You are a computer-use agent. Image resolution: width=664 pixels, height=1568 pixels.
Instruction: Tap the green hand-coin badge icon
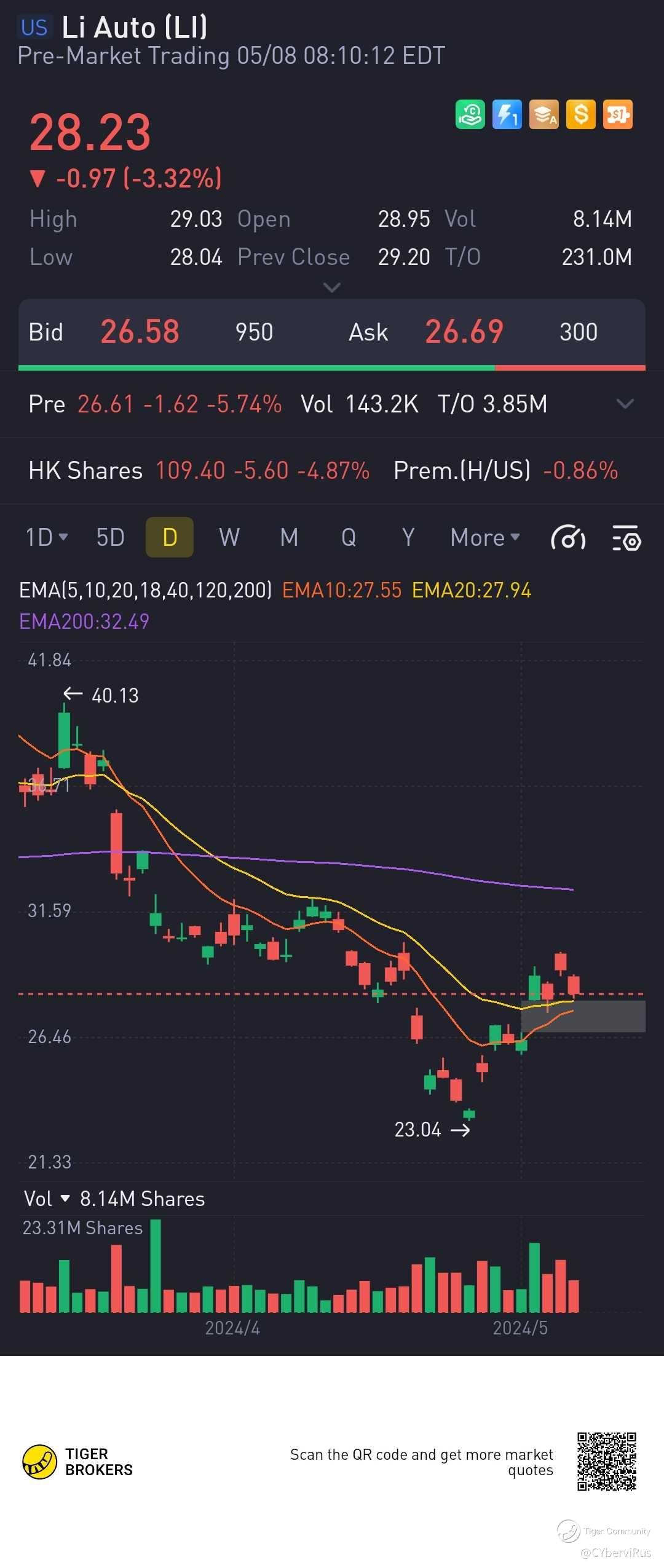pos(470,114)
